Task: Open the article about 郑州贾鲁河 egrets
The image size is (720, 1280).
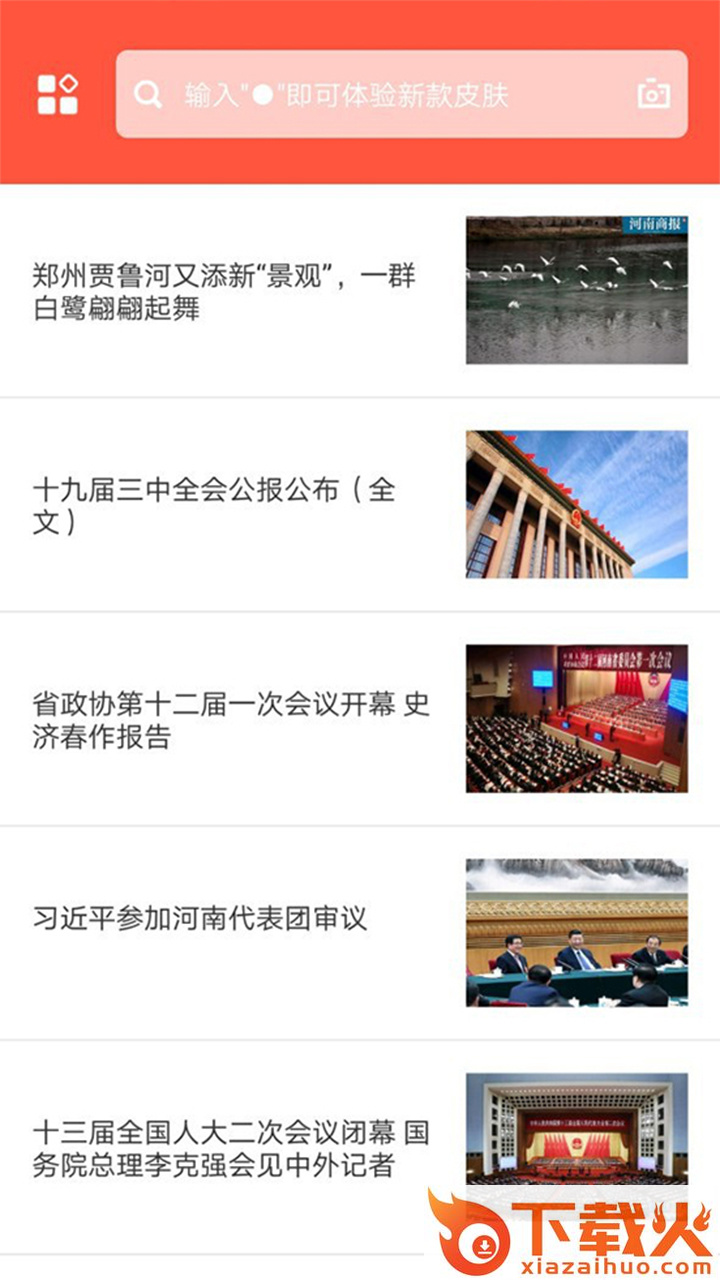Action: point(225,291)
